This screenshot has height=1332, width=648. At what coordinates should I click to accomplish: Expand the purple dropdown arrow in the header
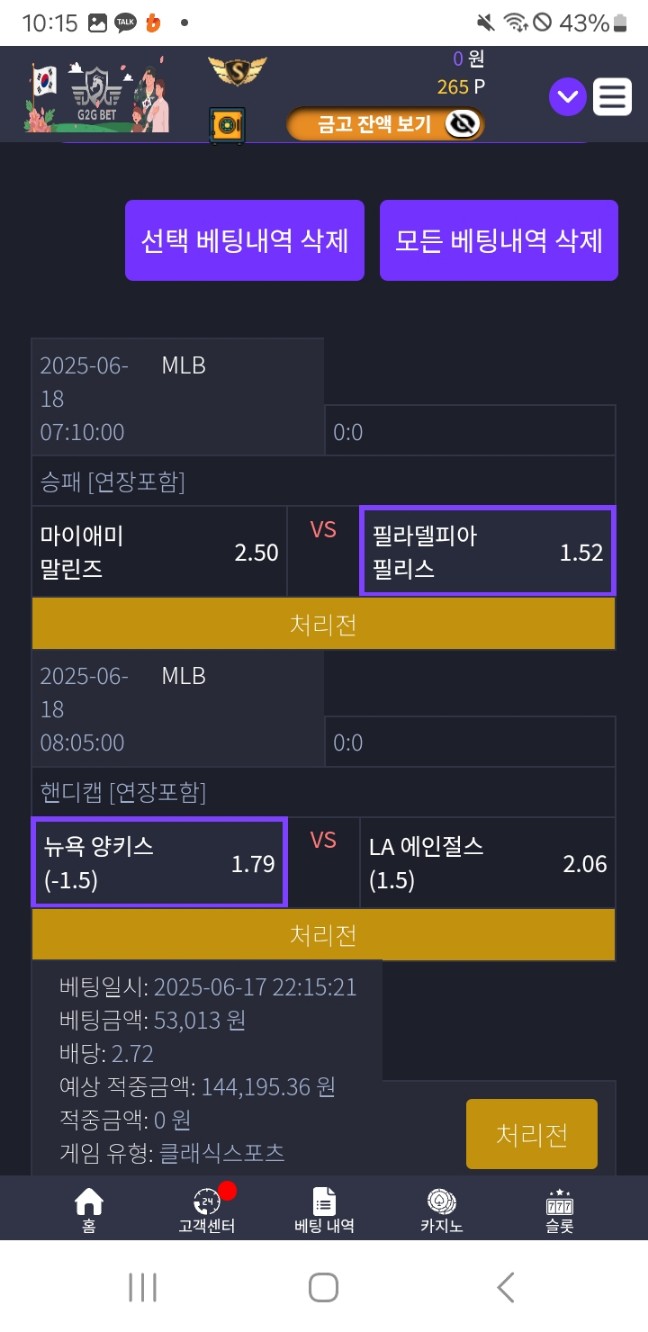coord(568,97)
